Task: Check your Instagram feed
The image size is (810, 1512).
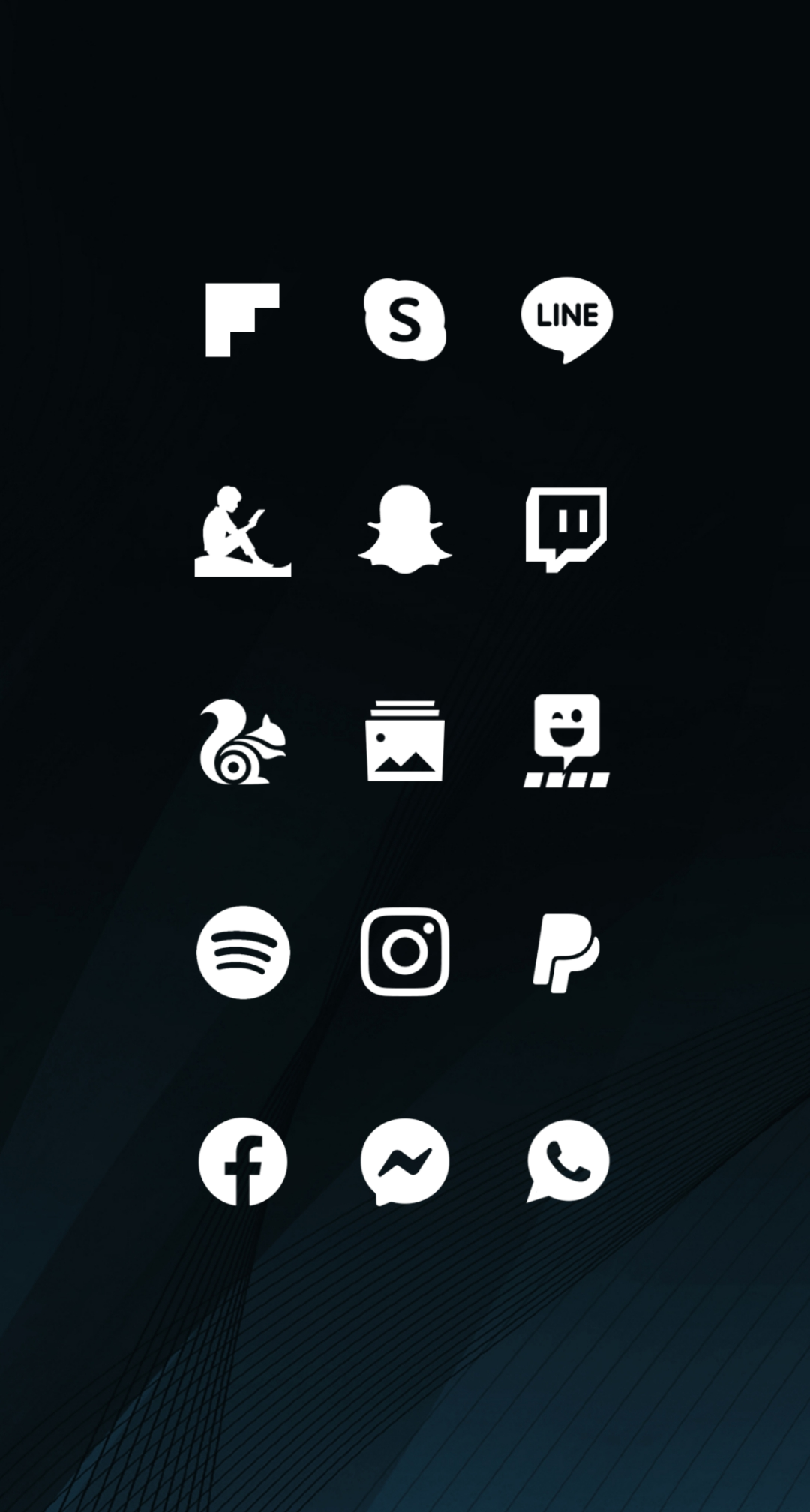Action: click(x=405, y=954)
